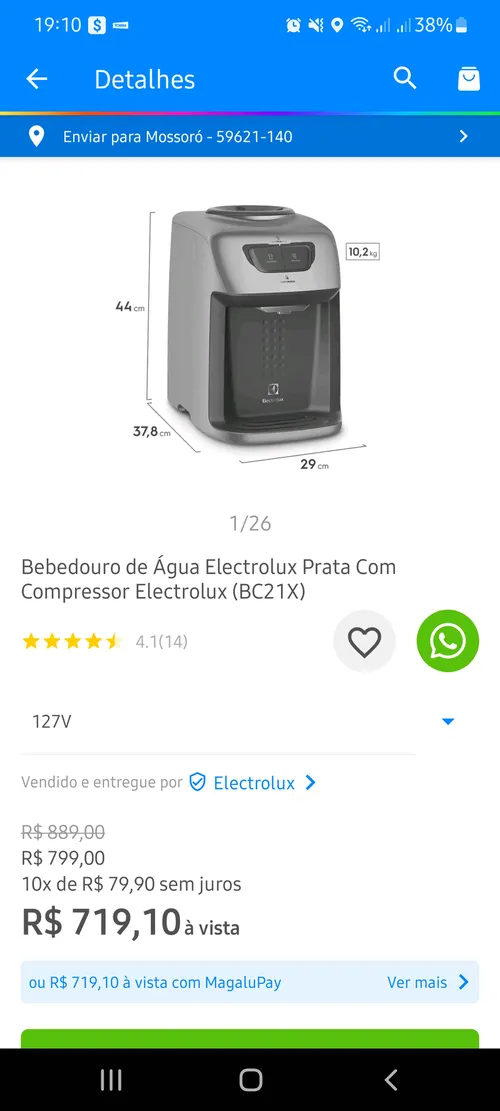Open the search magnifier icon
Image resolution: width=500 pixels, height=1111 pixels.
pos(405,78)
